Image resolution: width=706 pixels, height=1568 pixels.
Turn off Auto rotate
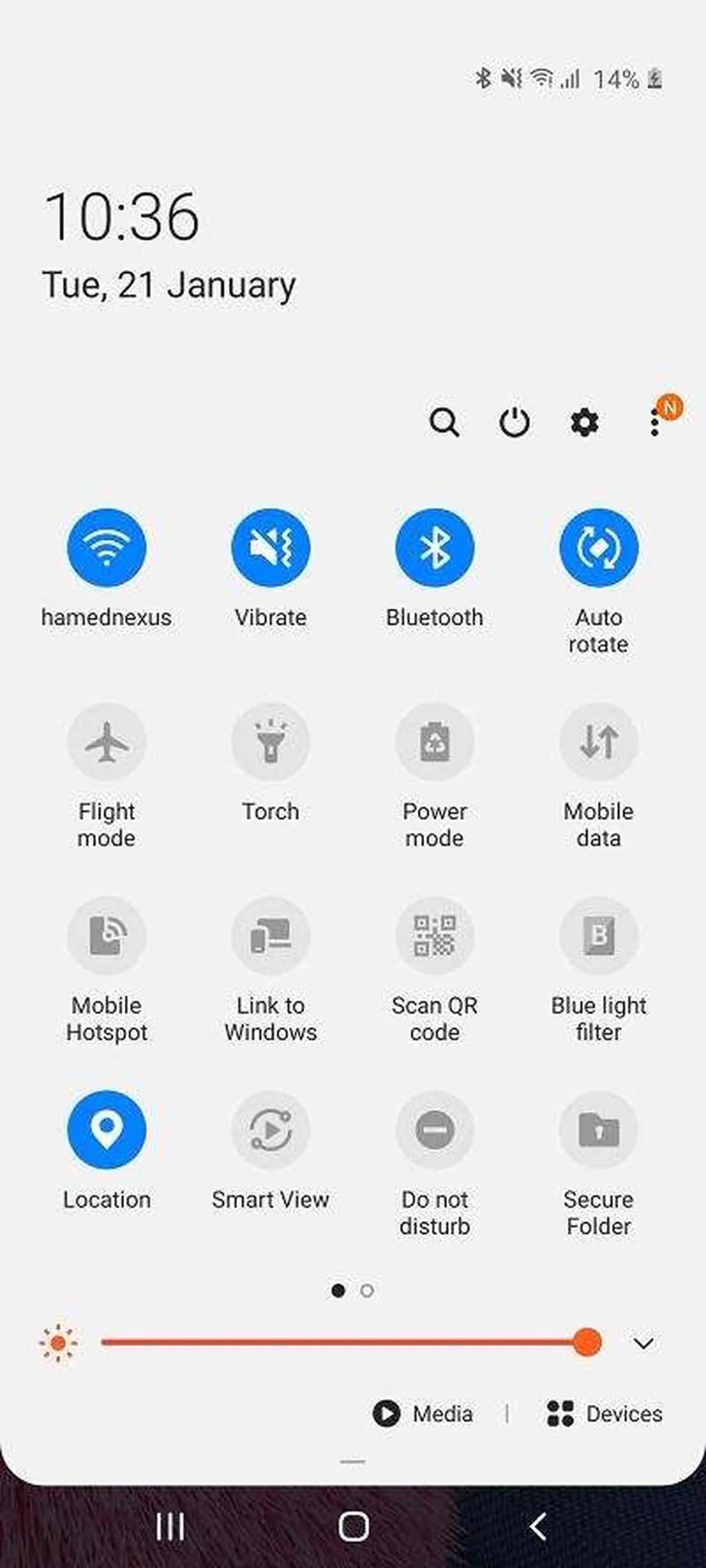(x=598, y=548)
